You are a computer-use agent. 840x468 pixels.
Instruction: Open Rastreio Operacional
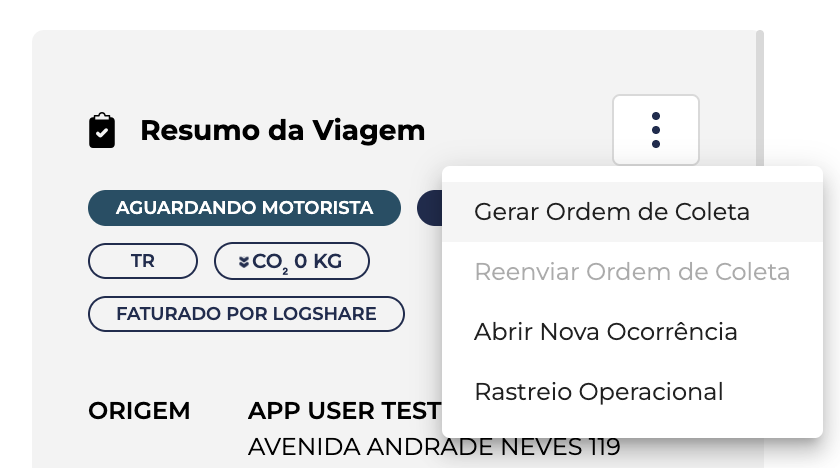598,392
